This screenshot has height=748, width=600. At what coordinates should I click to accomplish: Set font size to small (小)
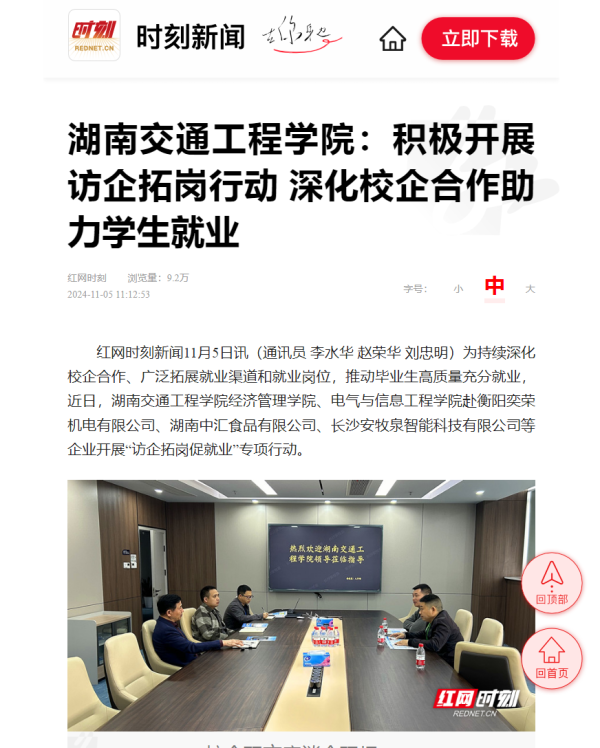click(x=458, y=289)
